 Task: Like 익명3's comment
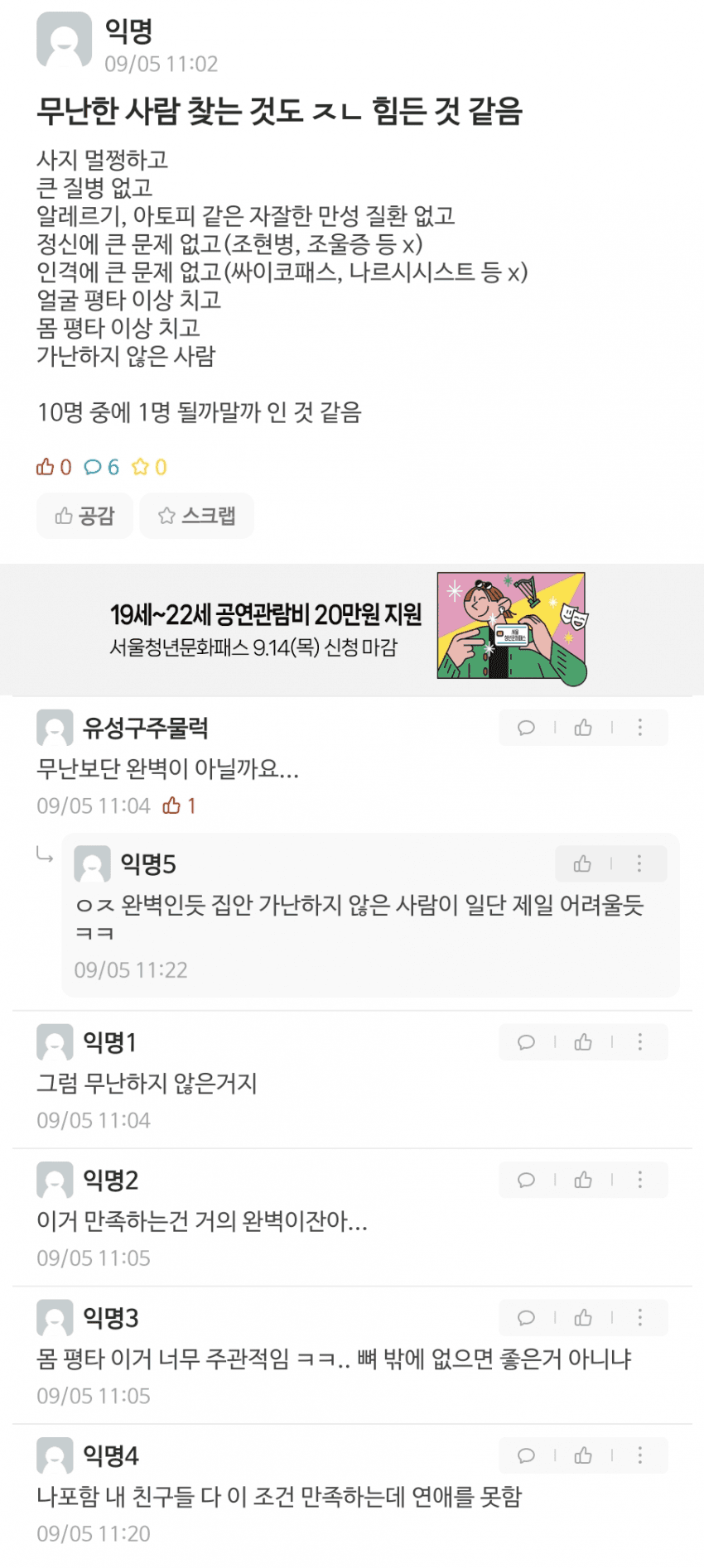click(x=583, y=1318)
